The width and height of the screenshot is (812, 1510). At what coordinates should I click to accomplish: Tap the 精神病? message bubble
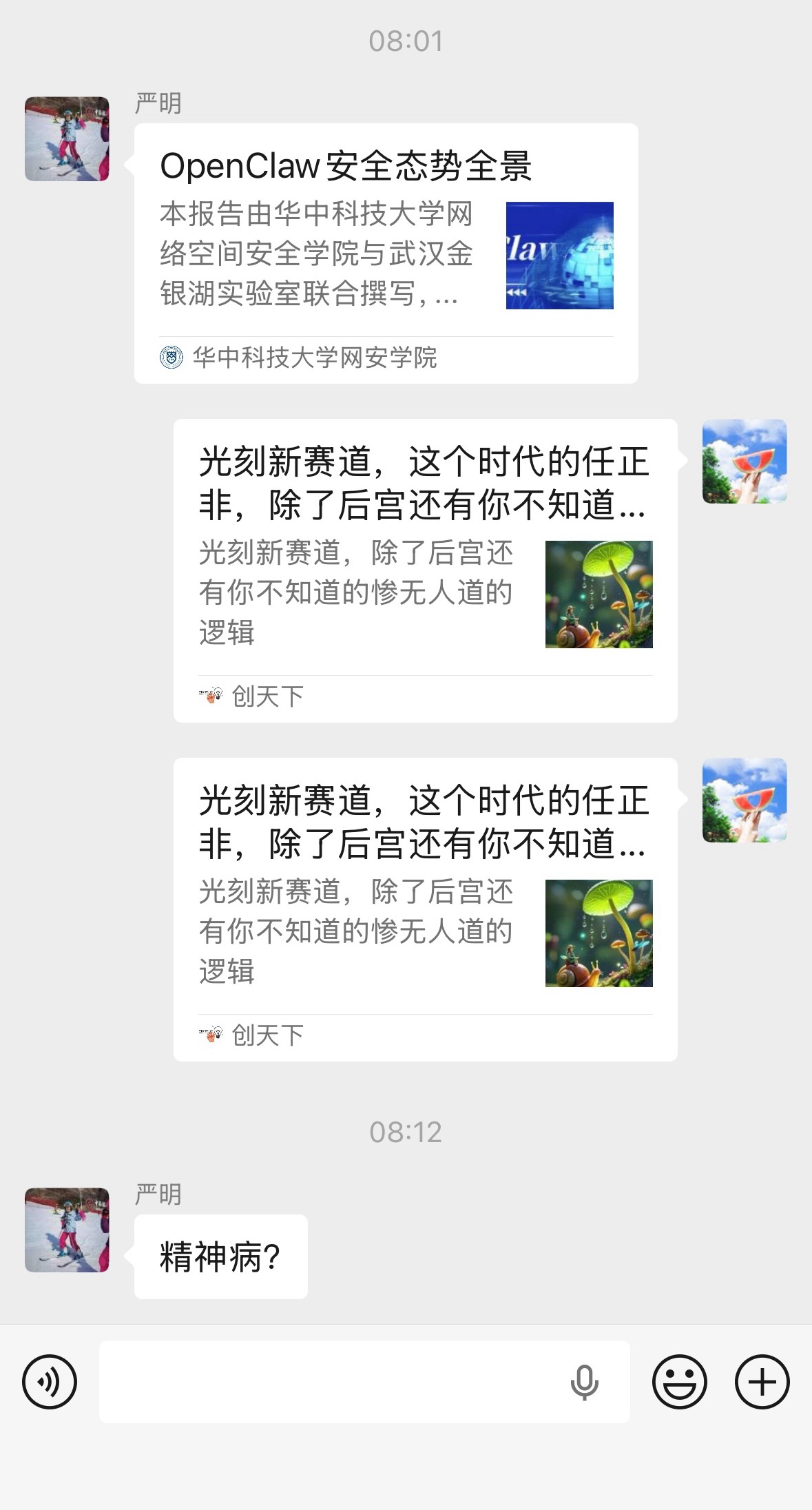coord(220,1255)
